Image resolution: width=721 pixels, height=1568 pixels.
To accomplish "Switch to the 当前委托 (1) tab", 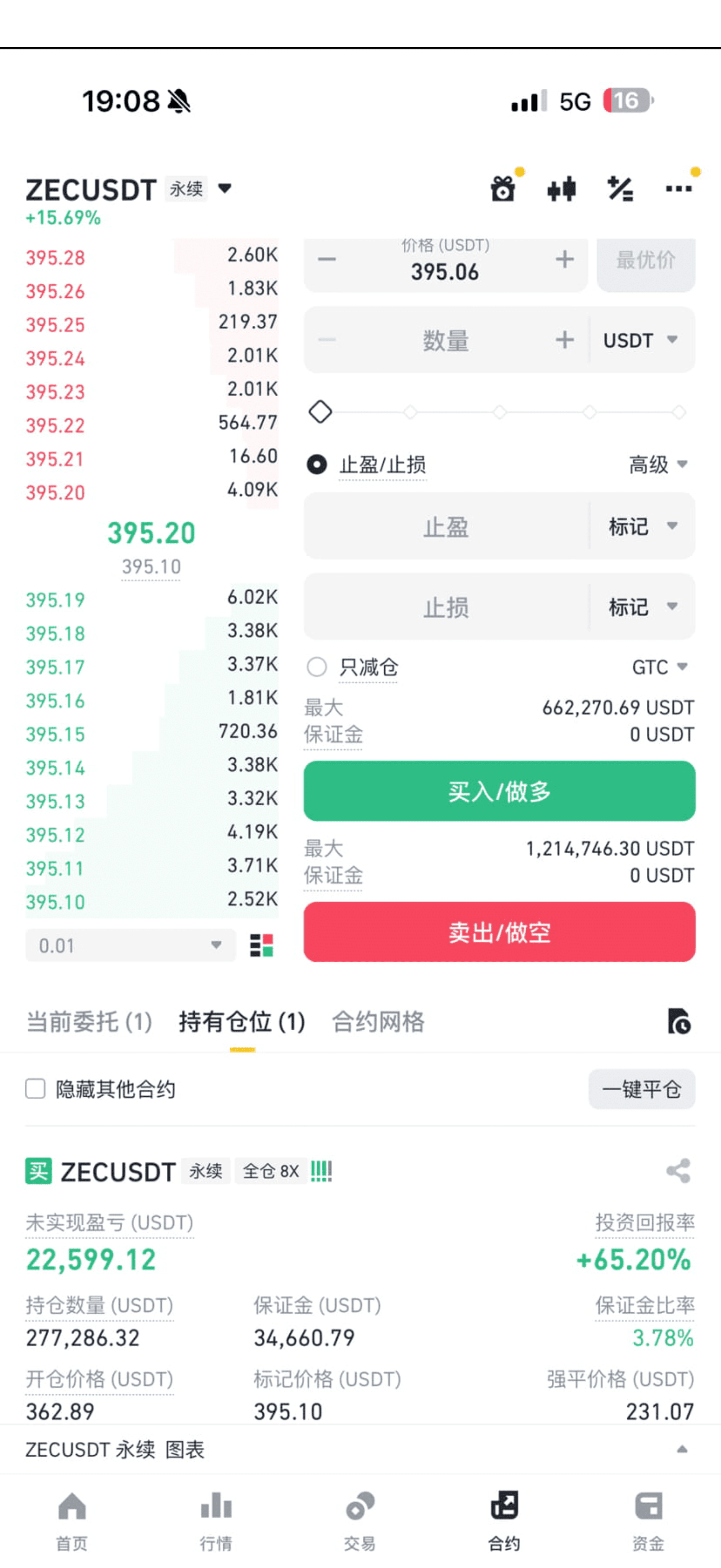I will coord(89,1021).
